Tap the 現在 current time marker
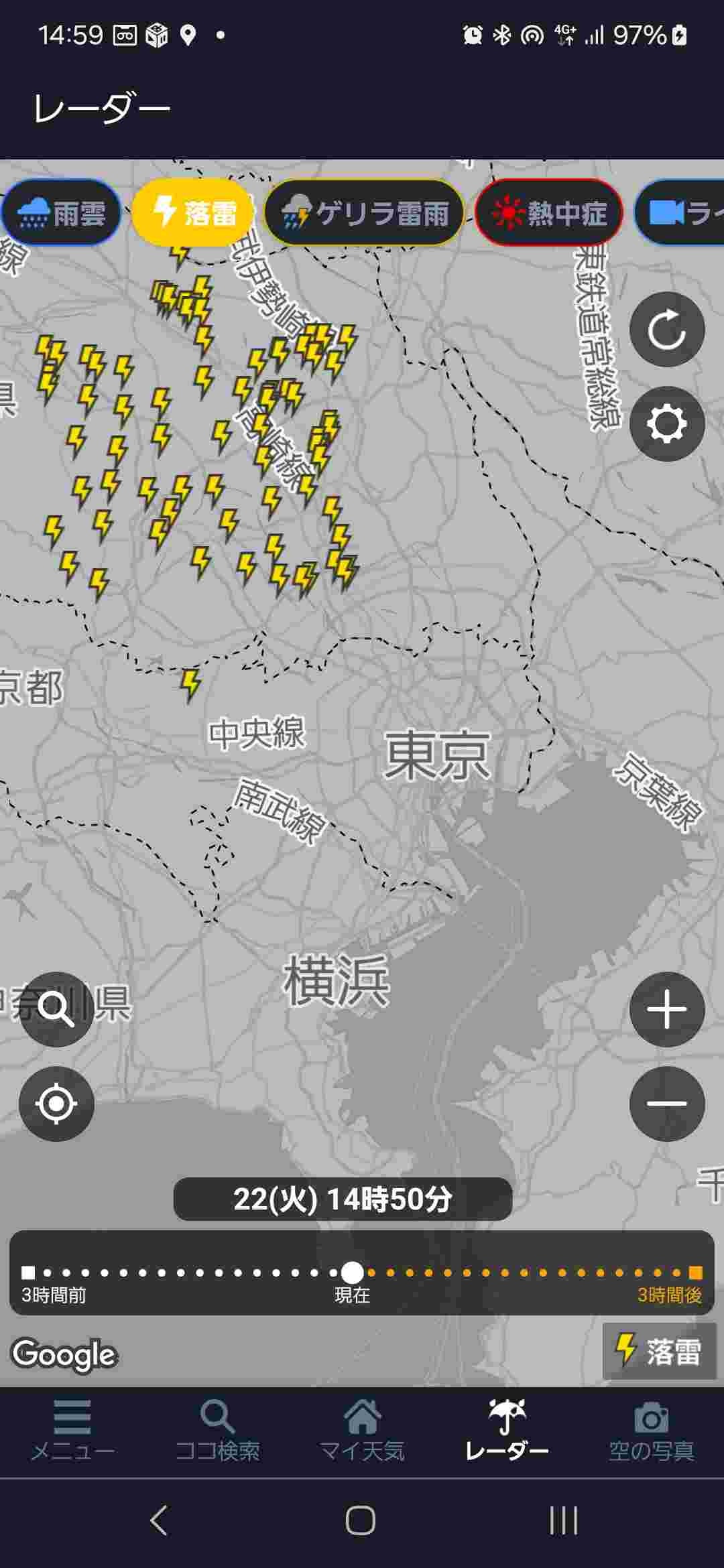724x1568 pixels. 352,1272
